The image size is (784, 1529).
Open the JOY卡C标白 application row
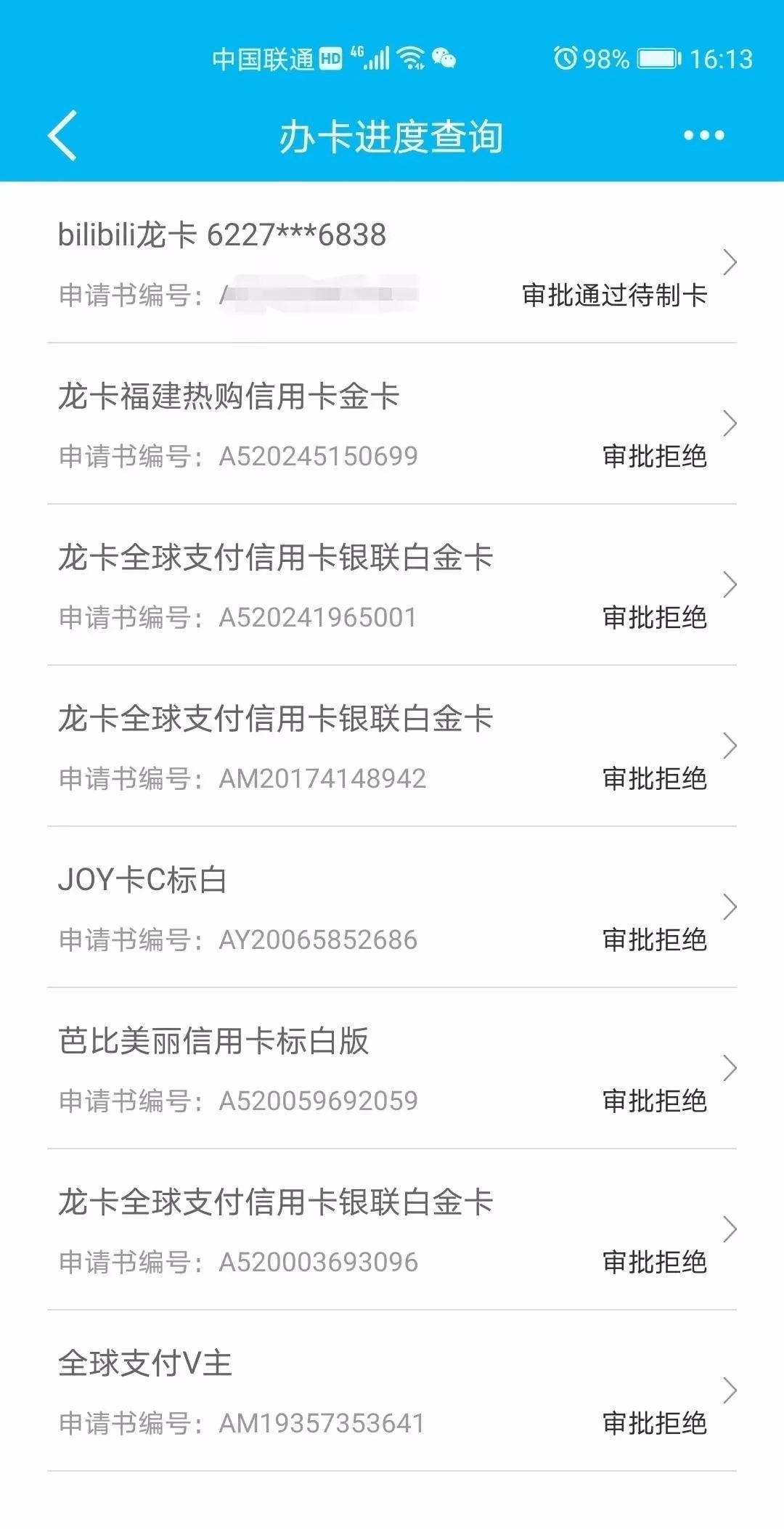point(392,908)
